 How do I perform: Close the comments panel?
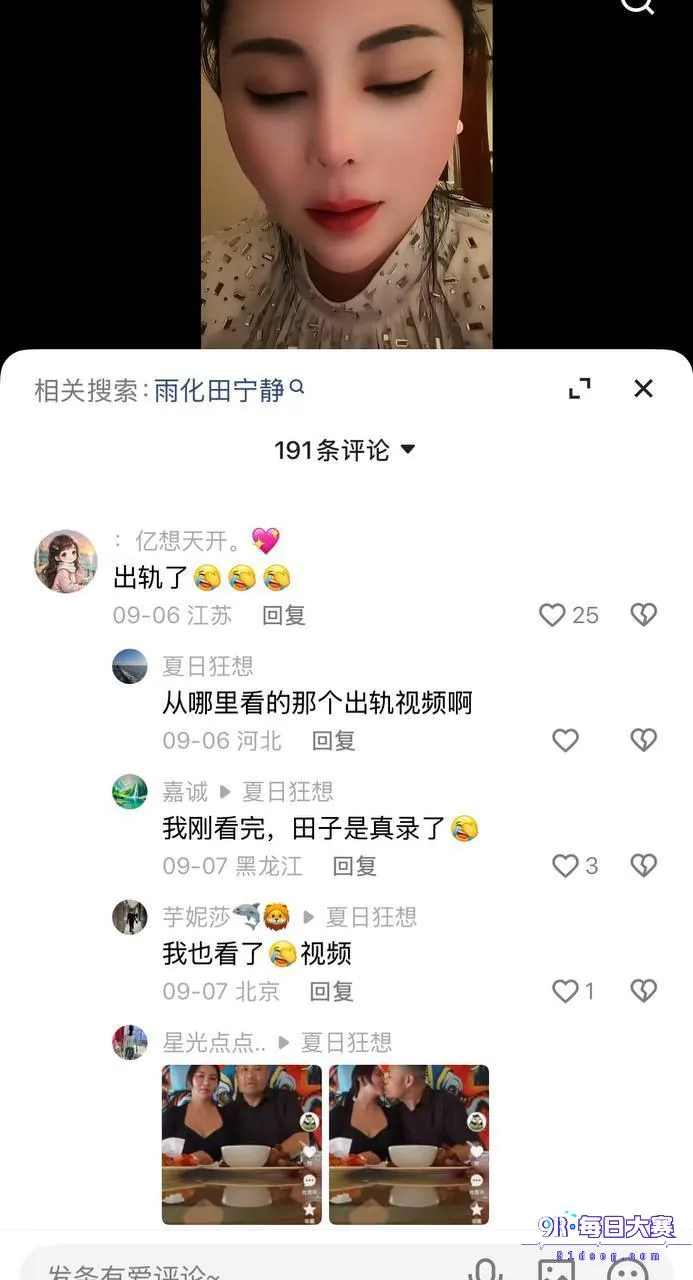point(643,389)
